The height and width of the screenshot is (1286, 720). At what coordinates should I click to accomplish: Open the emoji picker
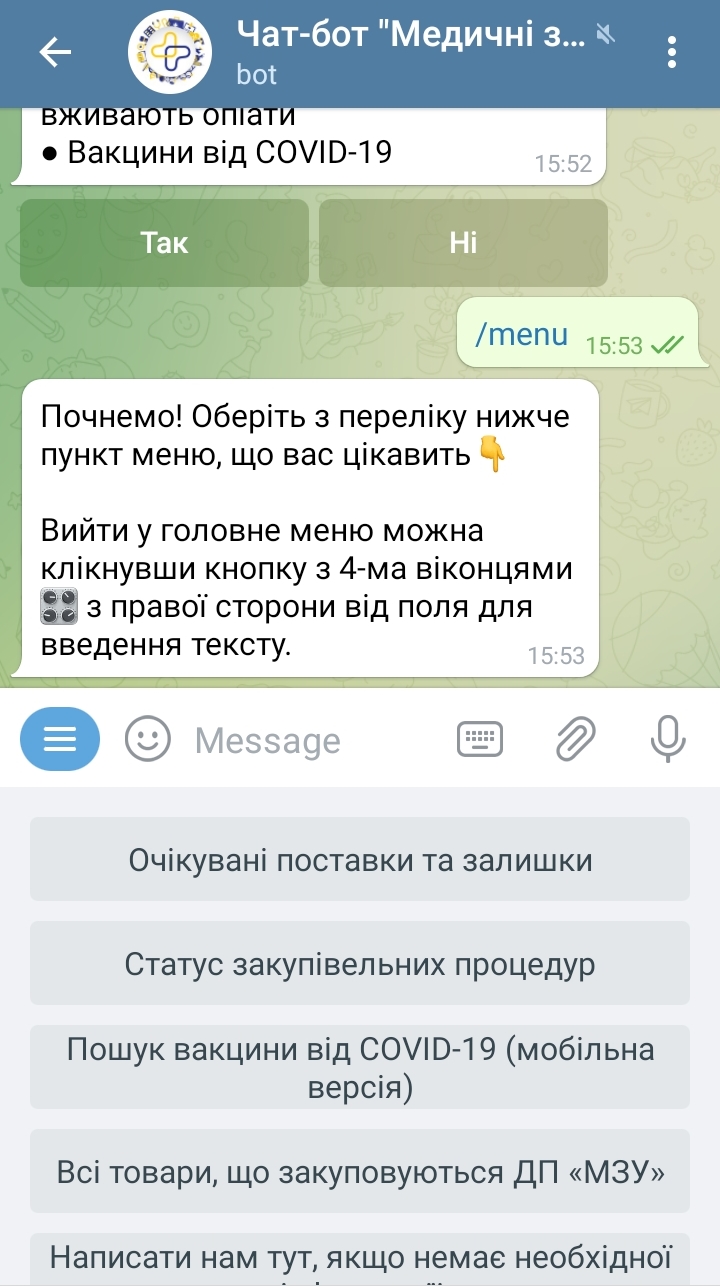point(148,739)
